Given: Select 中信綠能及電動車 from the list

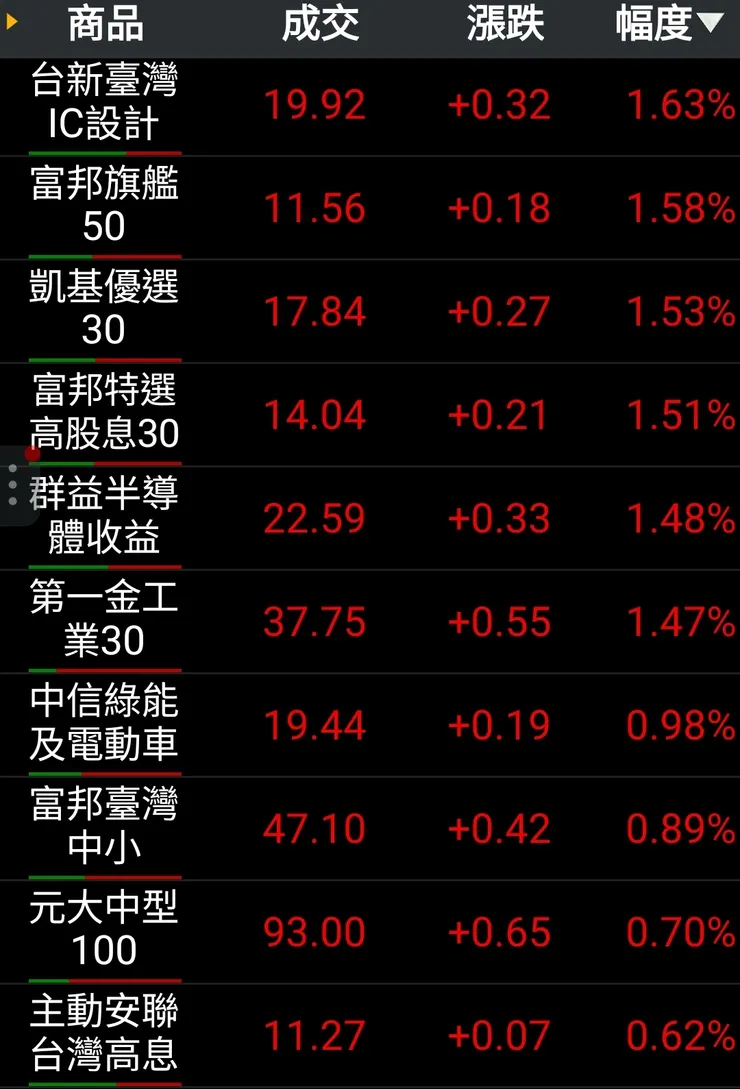Looking at the screenshot, I should pos(104,725).
